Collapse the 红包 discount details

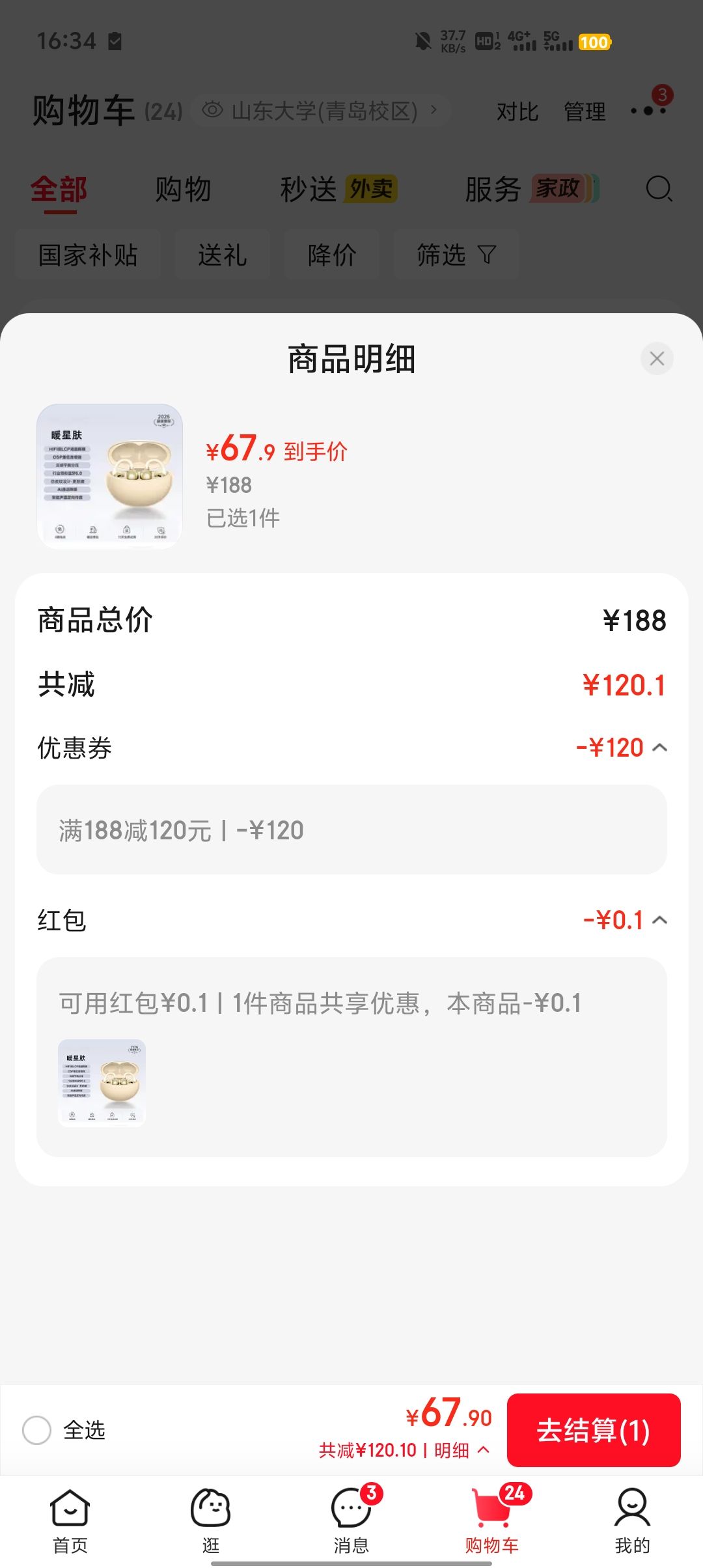(x=659, y=920)
